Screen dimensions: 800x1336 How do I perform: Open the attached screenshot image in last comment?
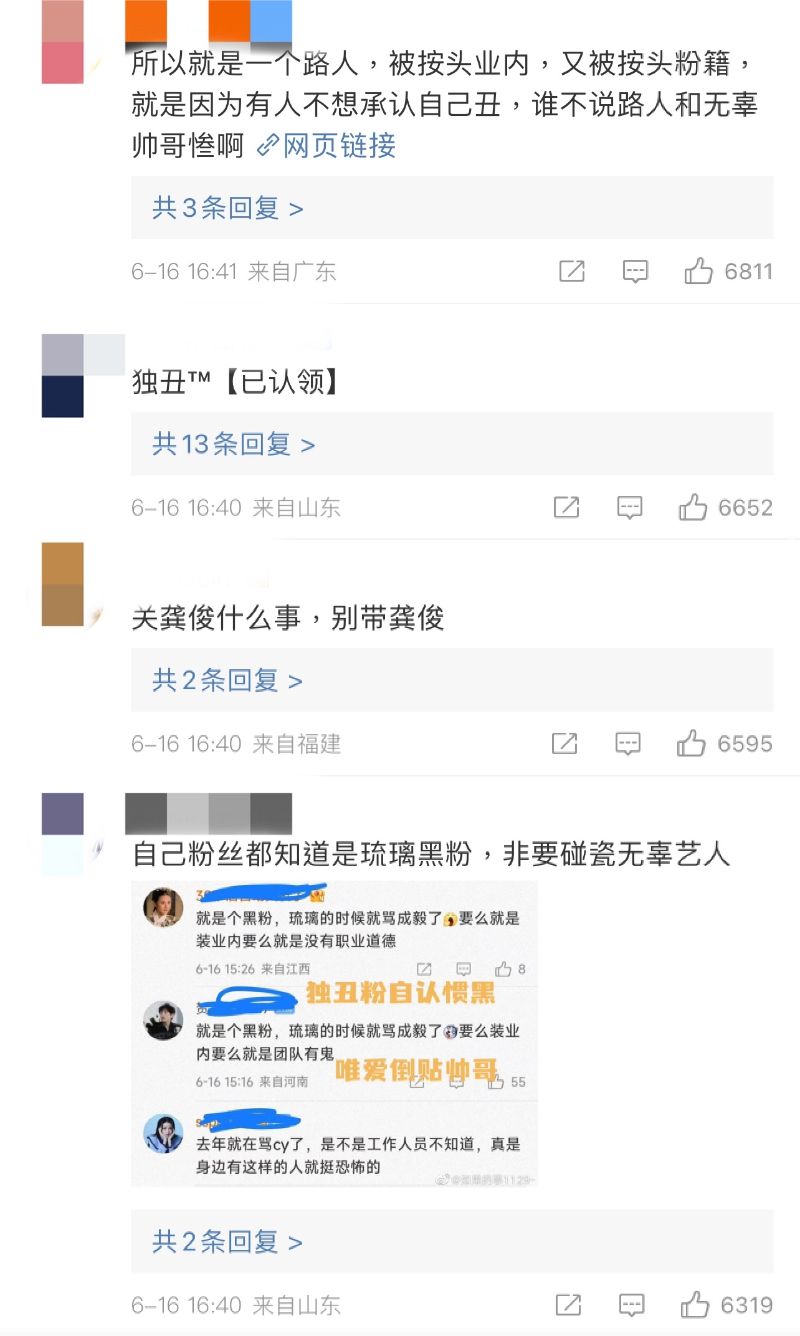(334, 1033)
